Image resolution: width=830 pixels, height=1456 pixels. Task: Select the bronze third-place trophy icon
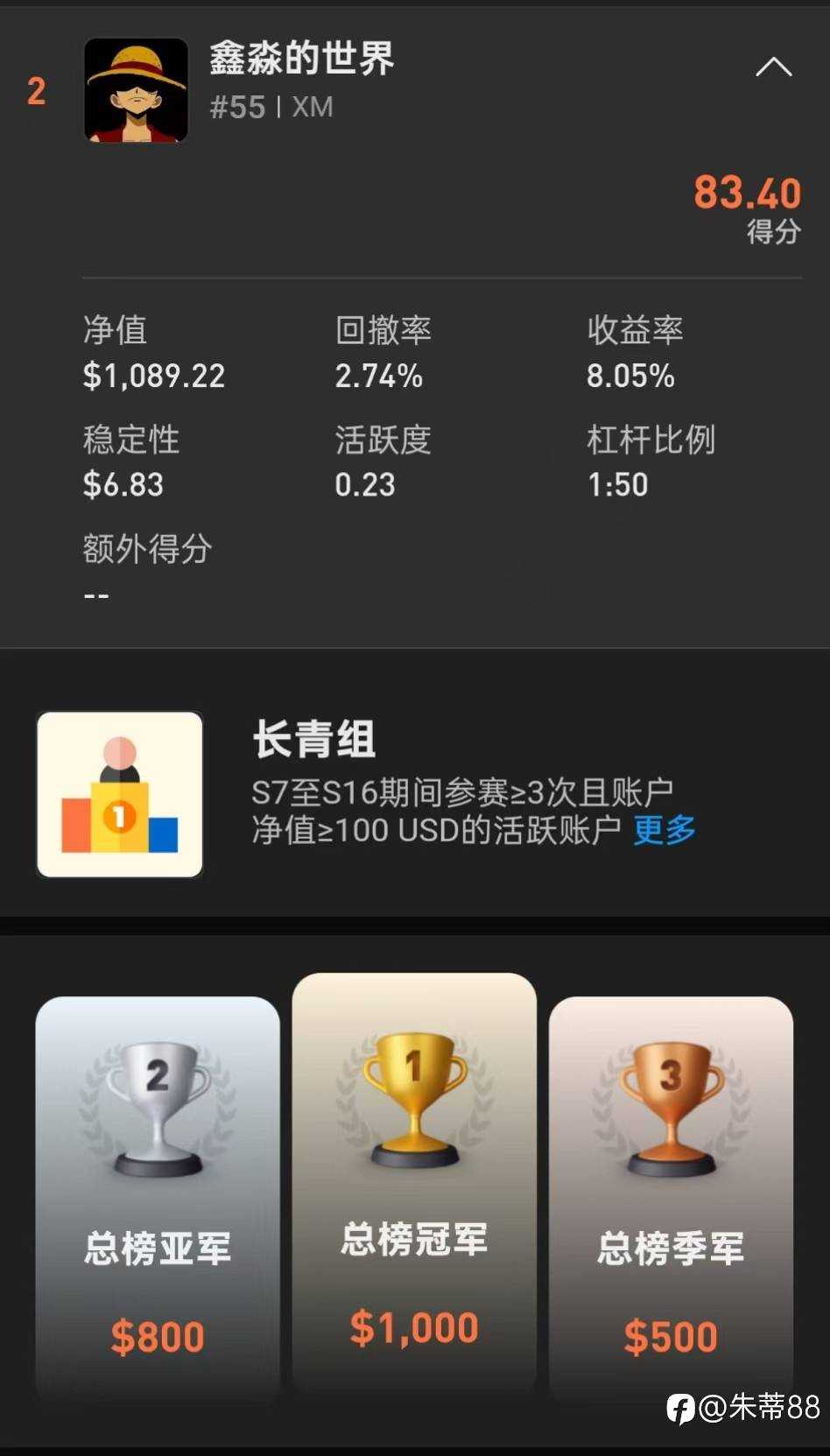pos(670,1108)
